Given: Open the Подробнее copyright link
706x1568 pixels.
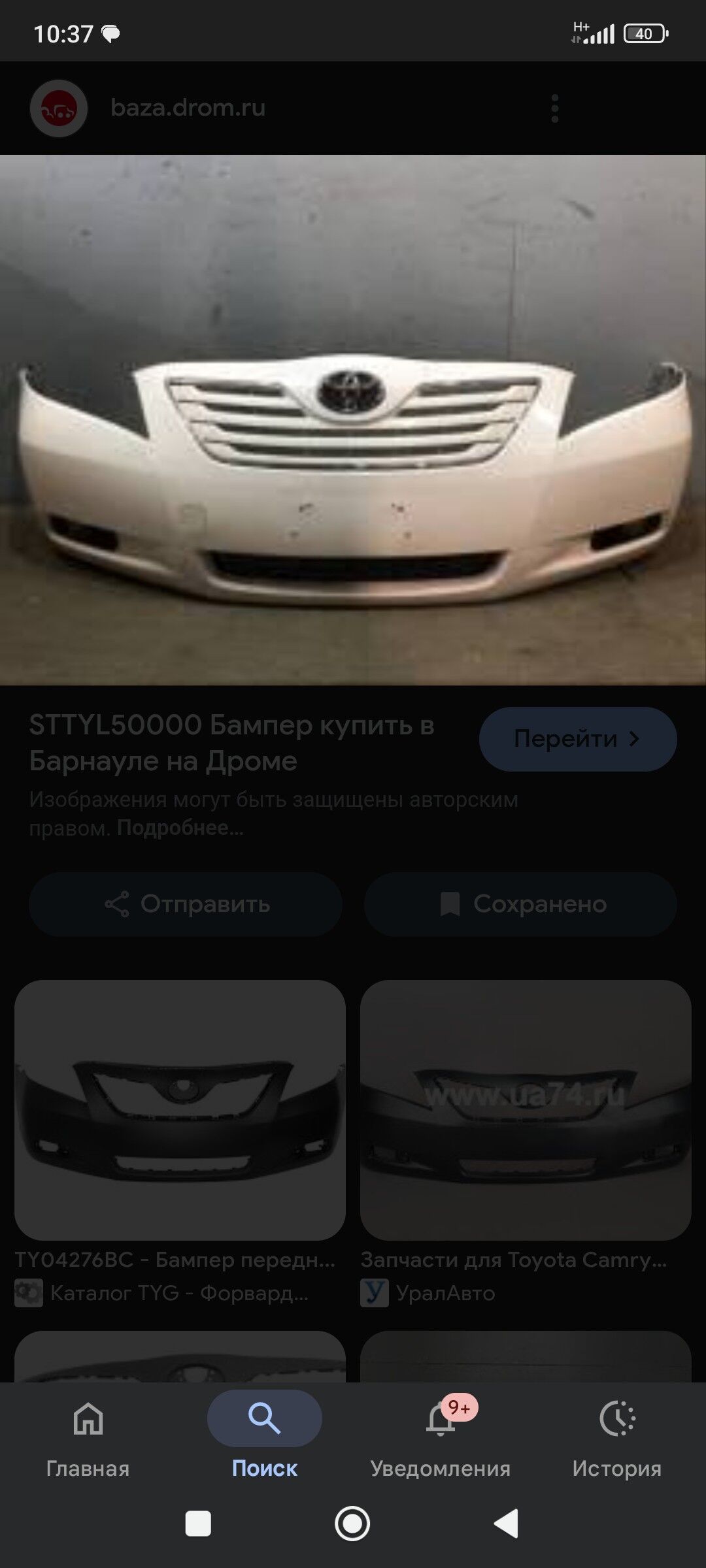Looking at the screenshot, I should click(x=180, y=828).
